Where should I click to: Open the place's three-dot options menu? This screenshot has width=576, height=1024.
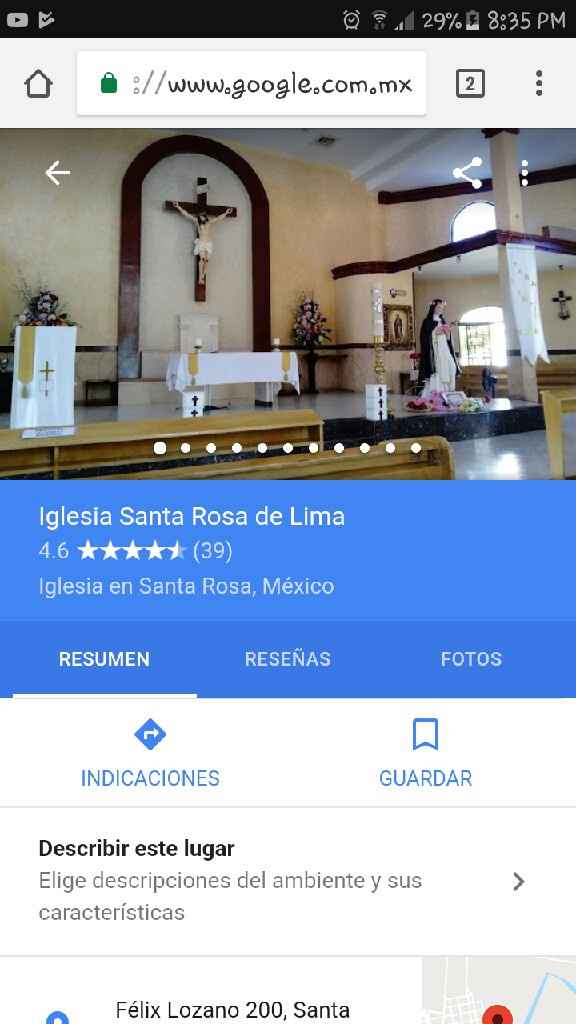click(x=524, y=173)
